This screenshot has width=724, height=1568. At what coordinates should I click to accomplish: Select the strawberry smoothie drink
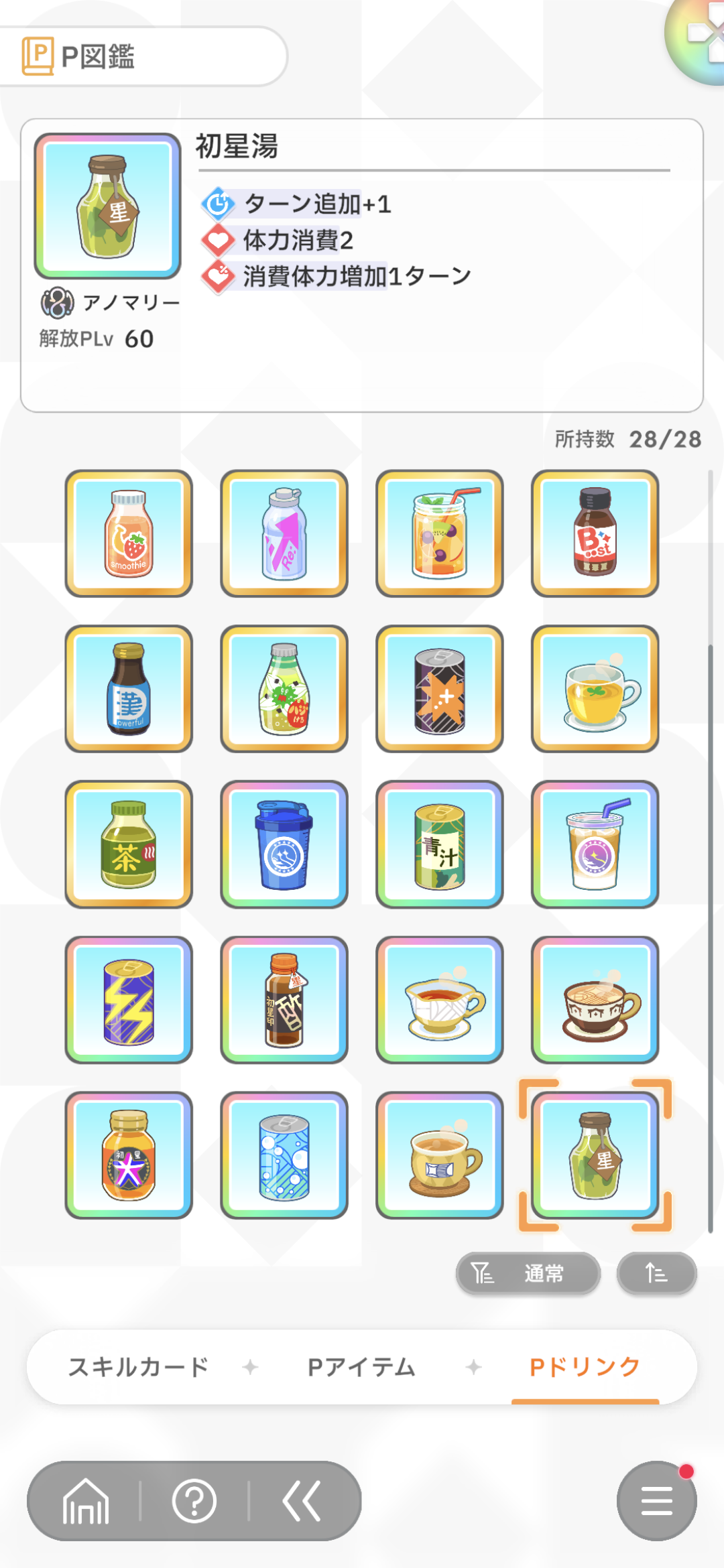coord(129,533)
